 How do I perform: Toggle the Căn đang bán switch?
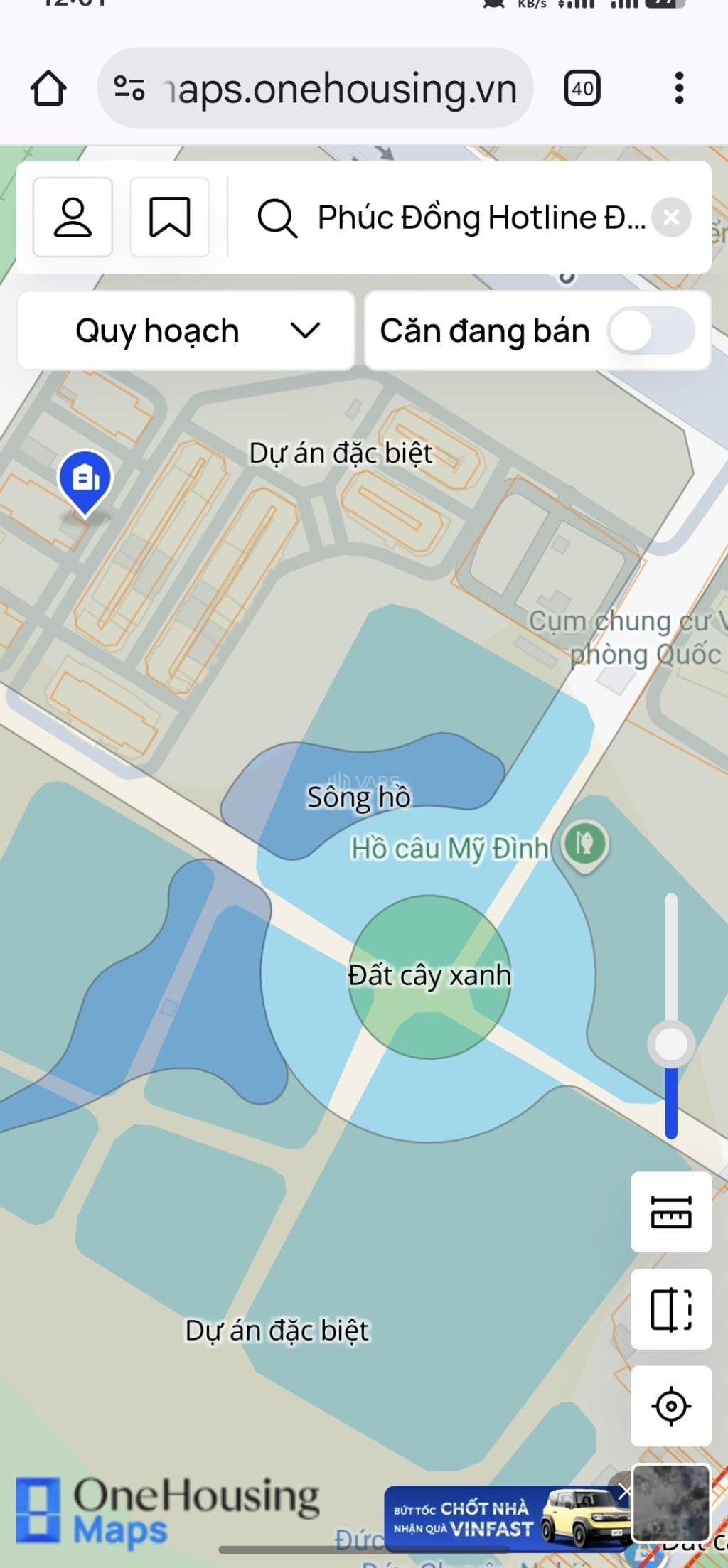[x=651, y=331]
